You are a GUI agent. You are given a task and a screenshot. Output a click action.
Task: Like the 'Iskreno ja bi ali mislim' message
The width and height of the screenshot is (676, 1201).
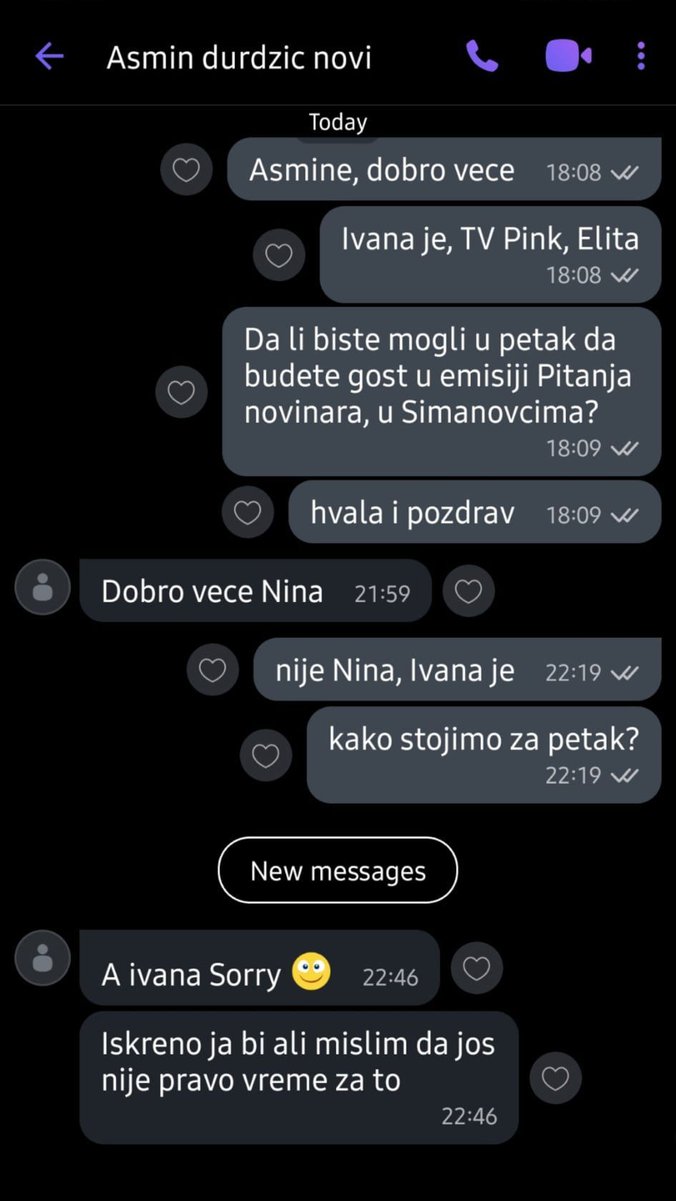(x=555, y=1078)
